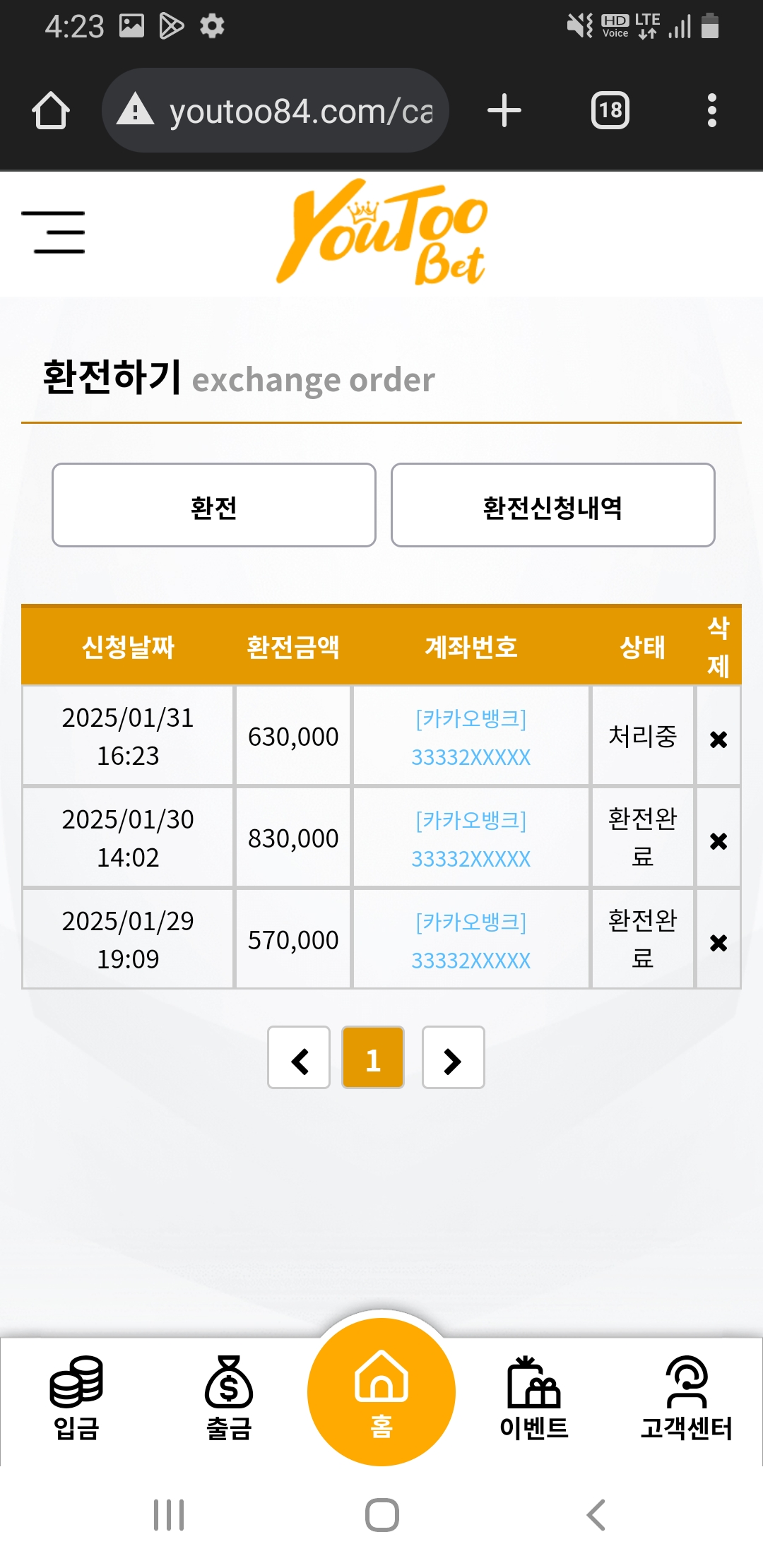Go to the next page arrow

pyautogui.click(x=453, y=1057)
